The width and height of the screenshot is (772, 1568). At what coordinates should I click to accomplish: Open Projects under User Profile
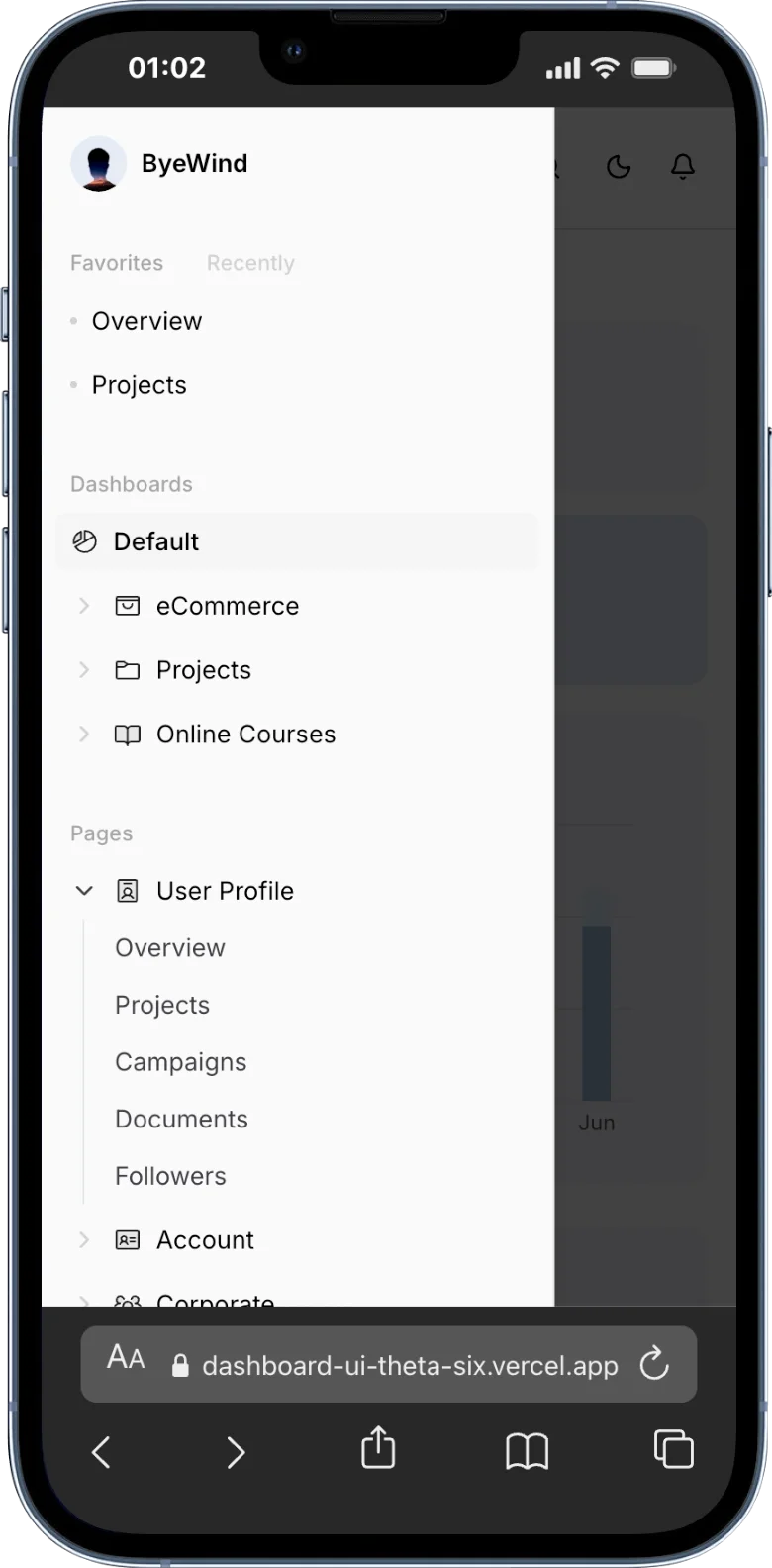pyautogui.click(x=162, y=1005)
